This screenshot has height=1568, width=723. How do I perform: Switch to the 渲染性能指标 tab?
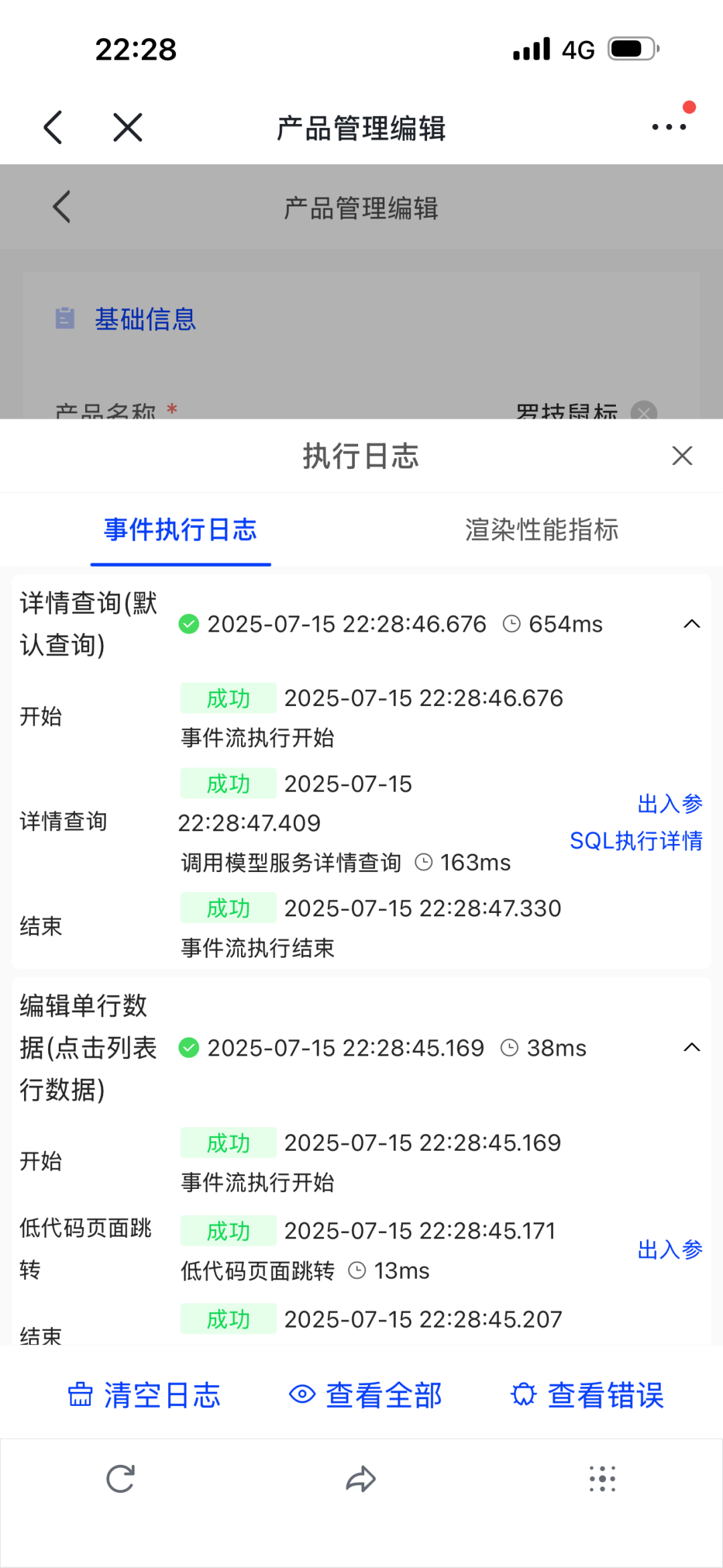pyautogui.click(x=542, y=530)
